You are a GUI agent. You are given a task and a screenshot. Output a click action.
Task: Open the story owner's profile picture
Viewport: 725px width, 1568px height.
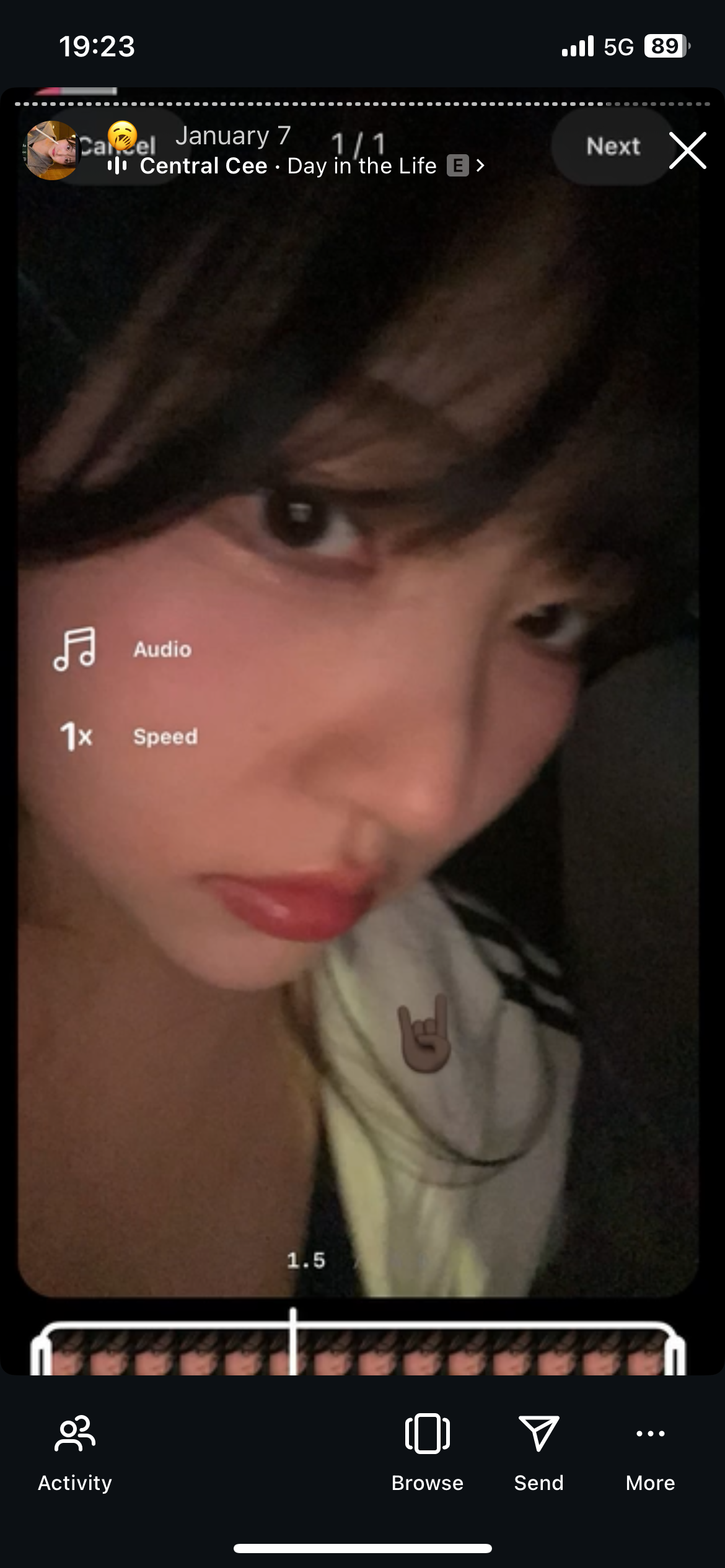pyautogui.click(x=51, y=150)
